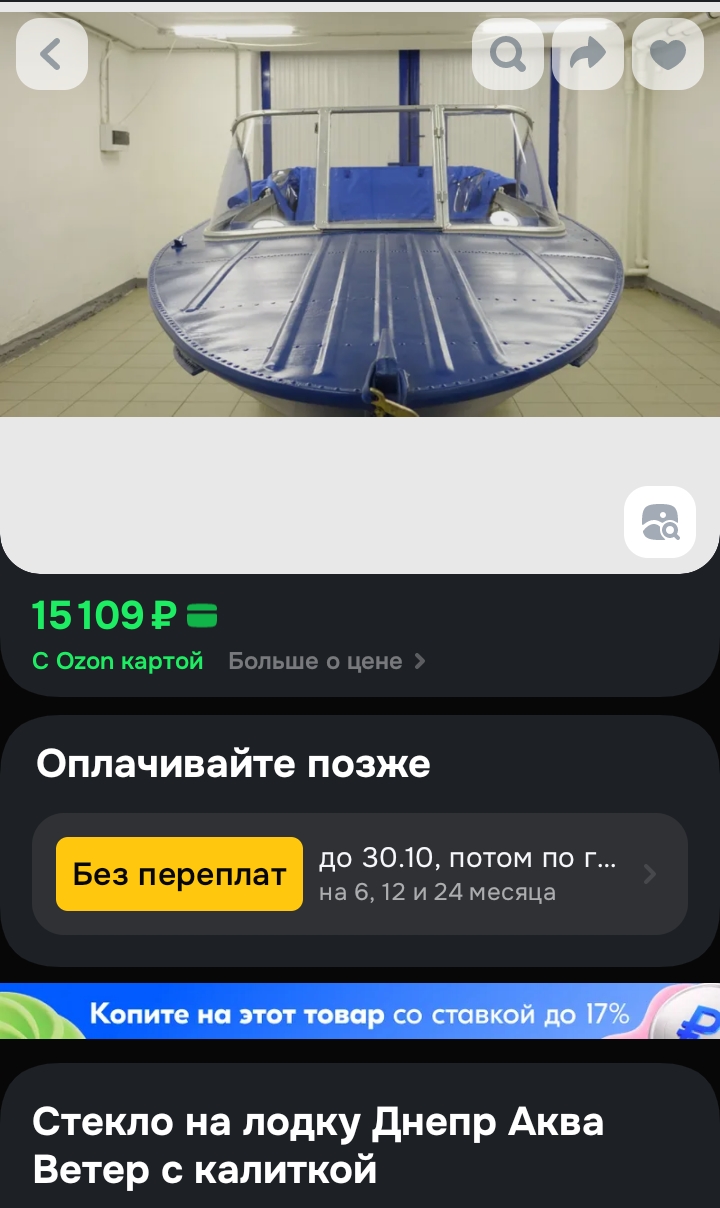Share this boat windshield listing

tap(588, 54)
